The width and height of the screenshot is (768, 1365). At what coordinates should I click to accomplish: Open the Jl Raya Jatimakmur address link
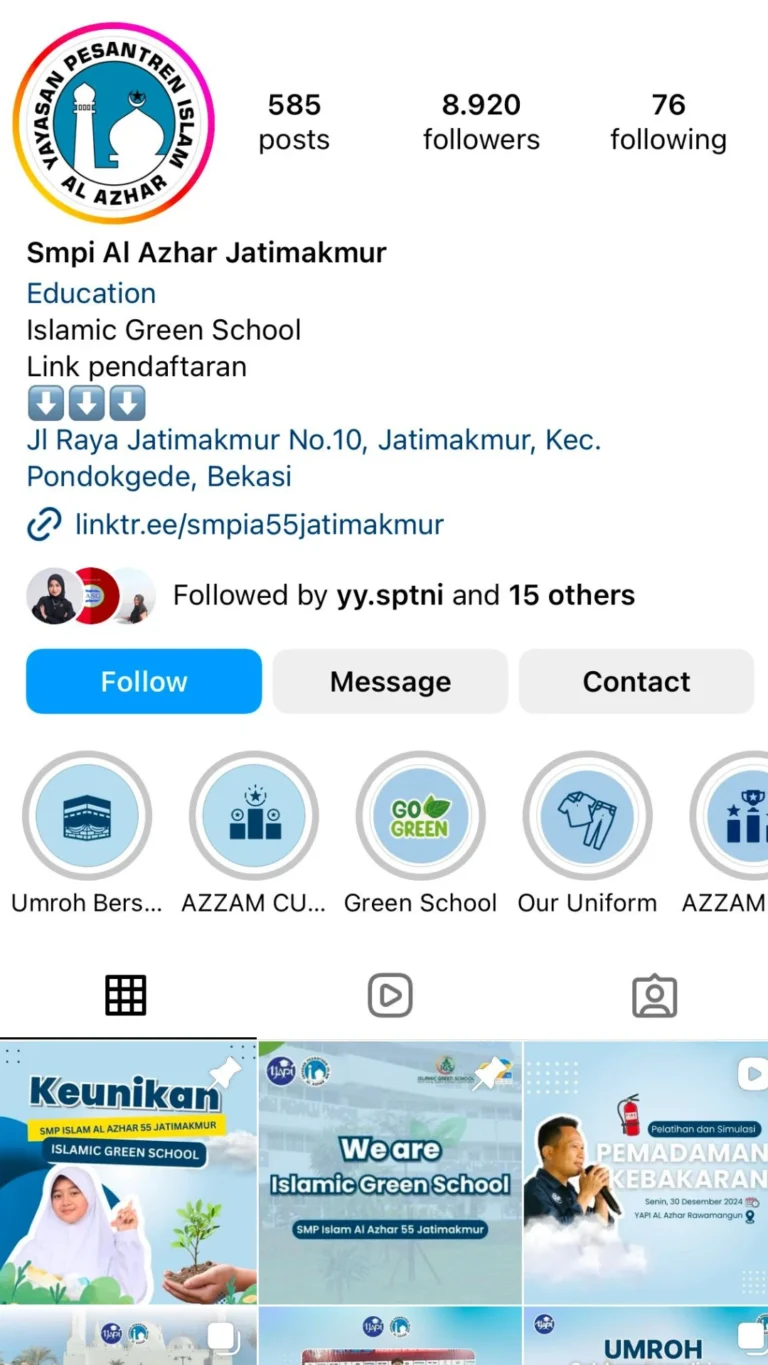coord(313,458)
